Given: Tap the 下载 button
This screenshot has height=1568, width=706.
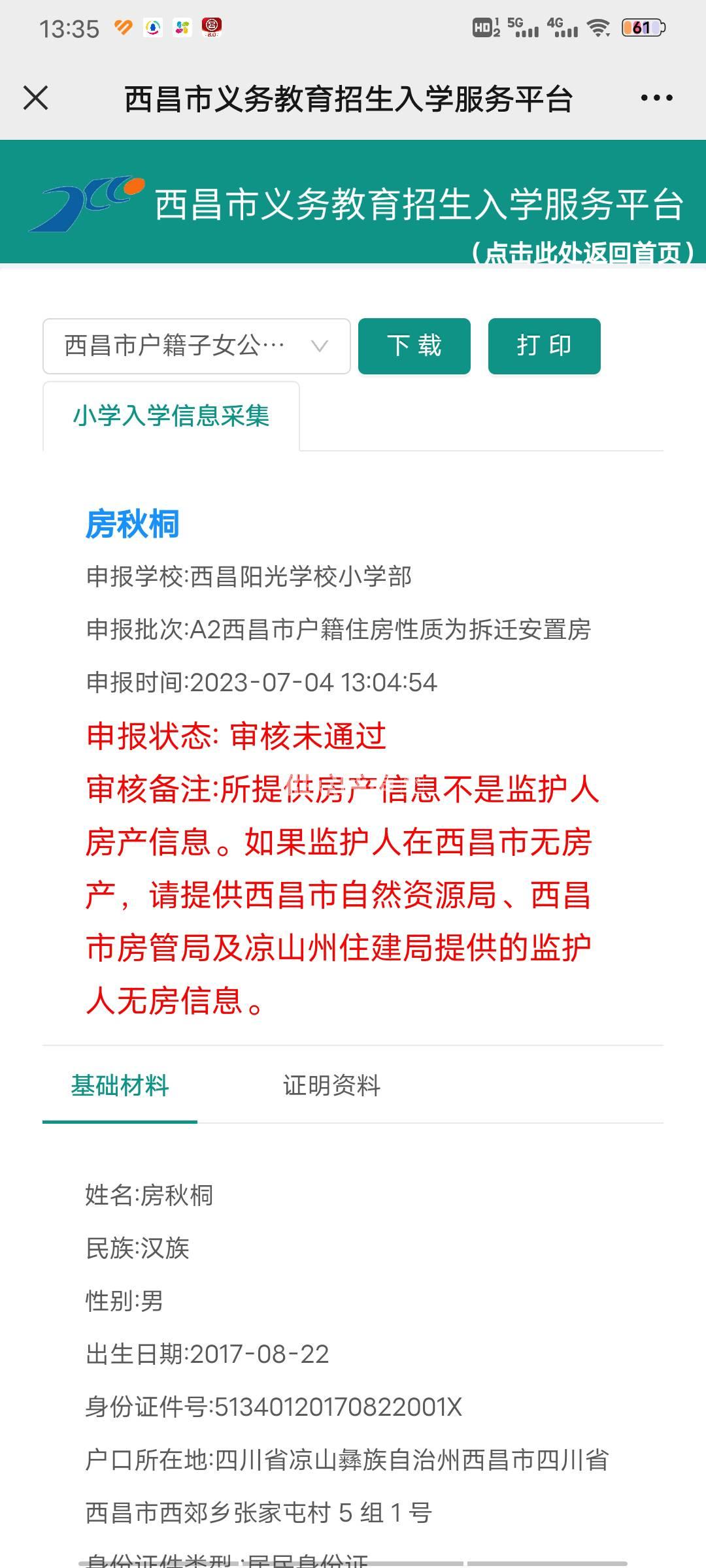Looking at the screenshot, I should click(414, 346).
